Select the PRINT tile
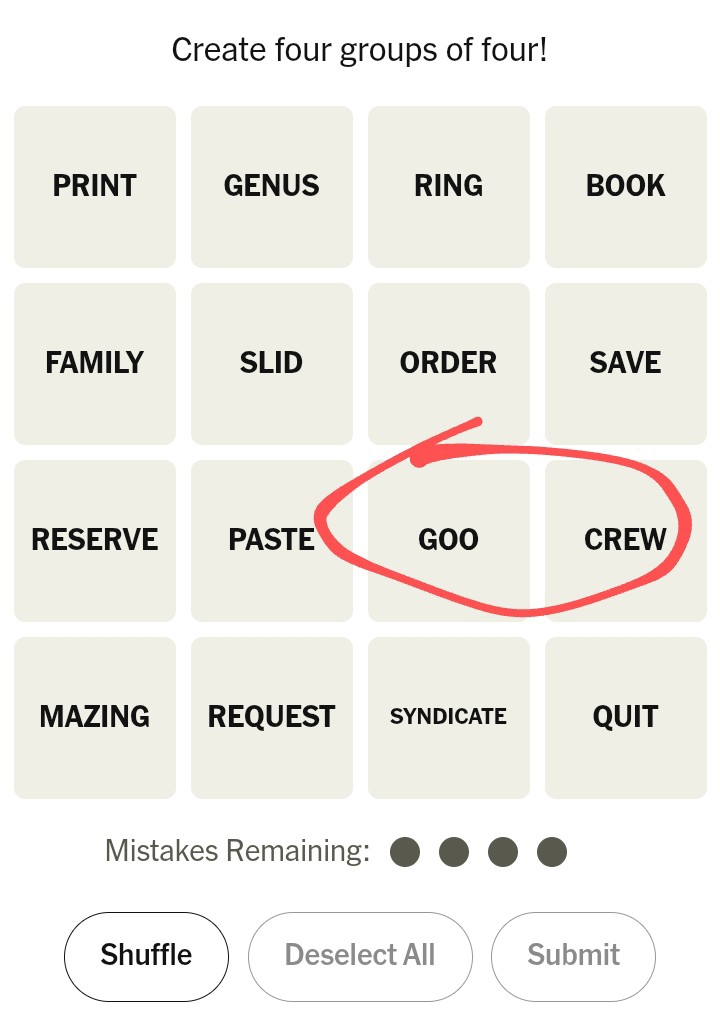 click(95, 186)
